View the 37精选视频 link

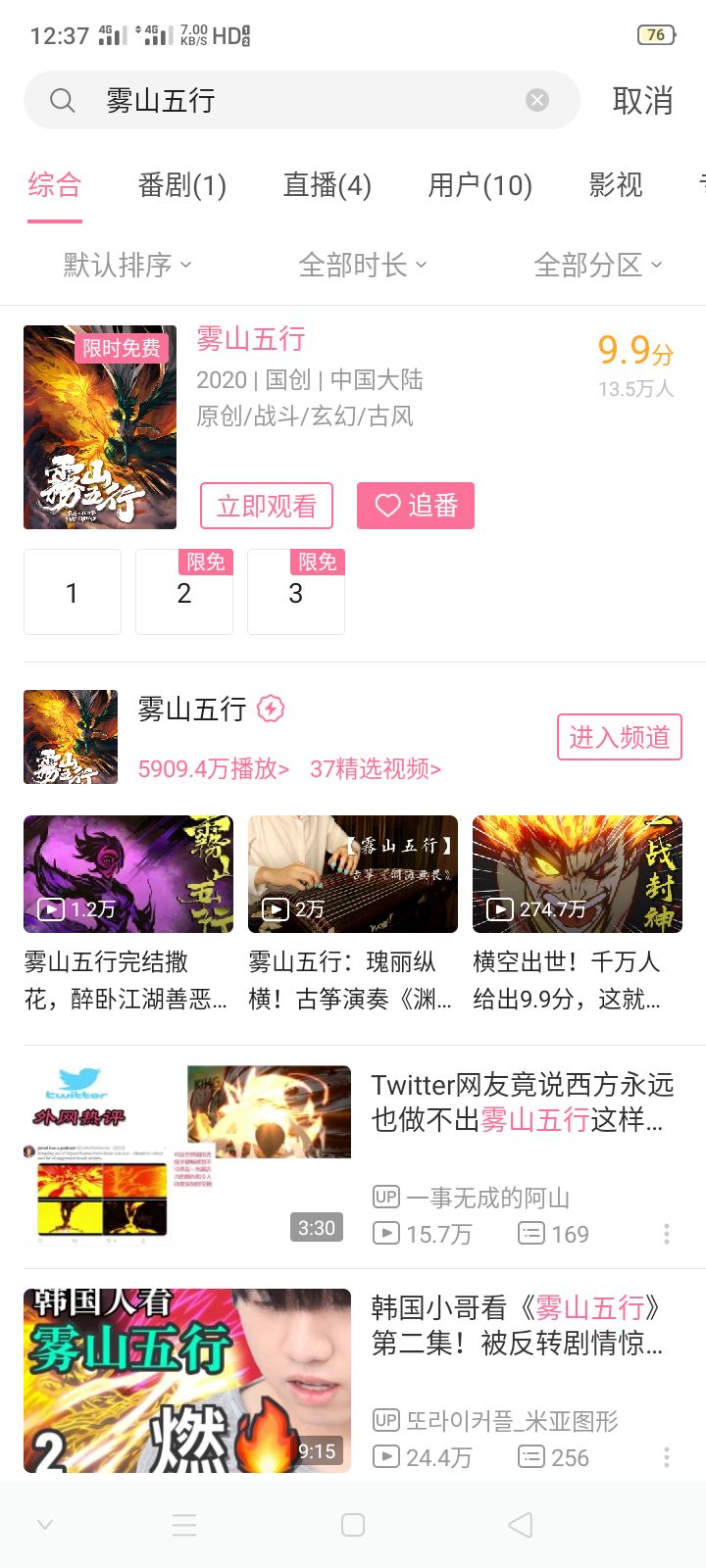(x=376, y=769)
